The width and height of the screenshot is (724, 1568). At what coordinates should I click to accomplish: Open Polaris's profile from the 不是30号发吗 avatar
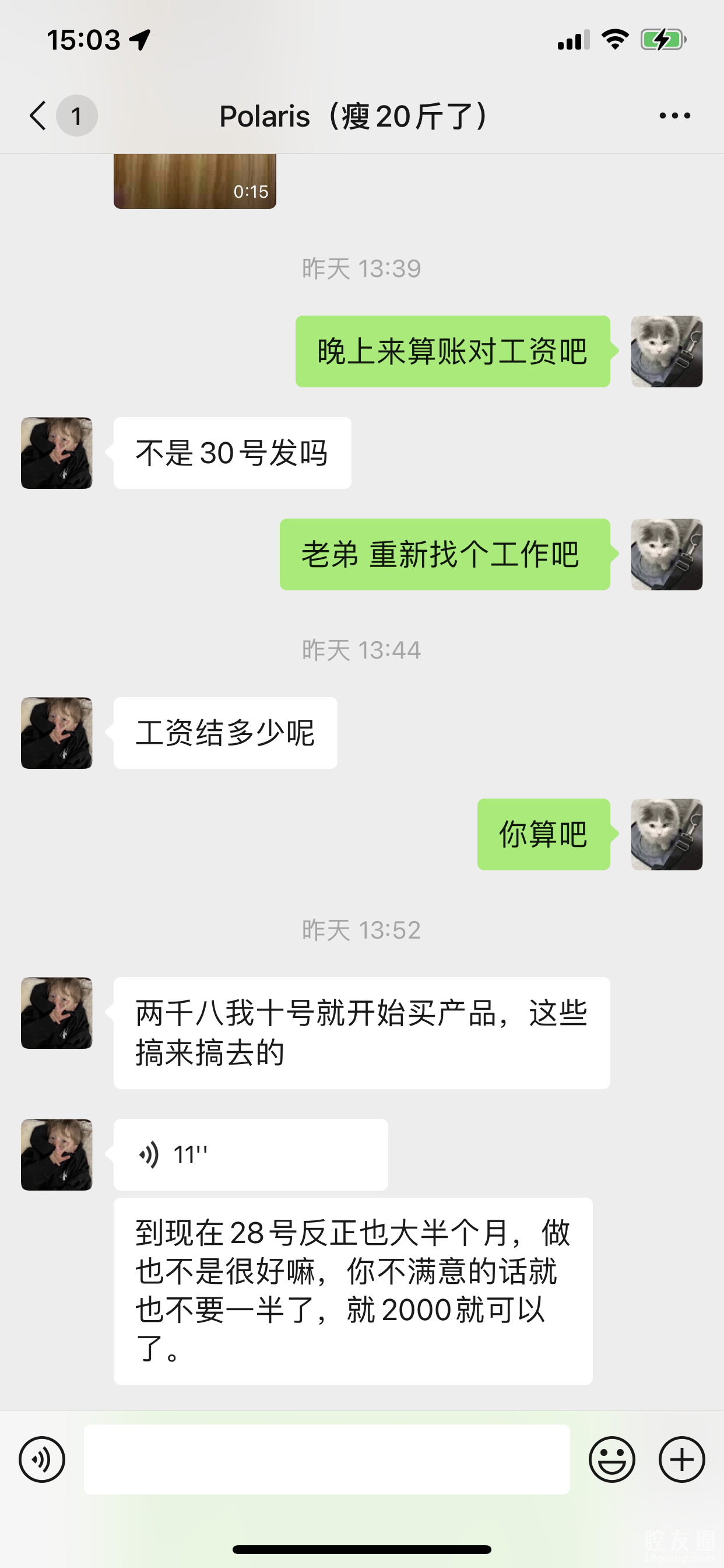click(57, 453)
